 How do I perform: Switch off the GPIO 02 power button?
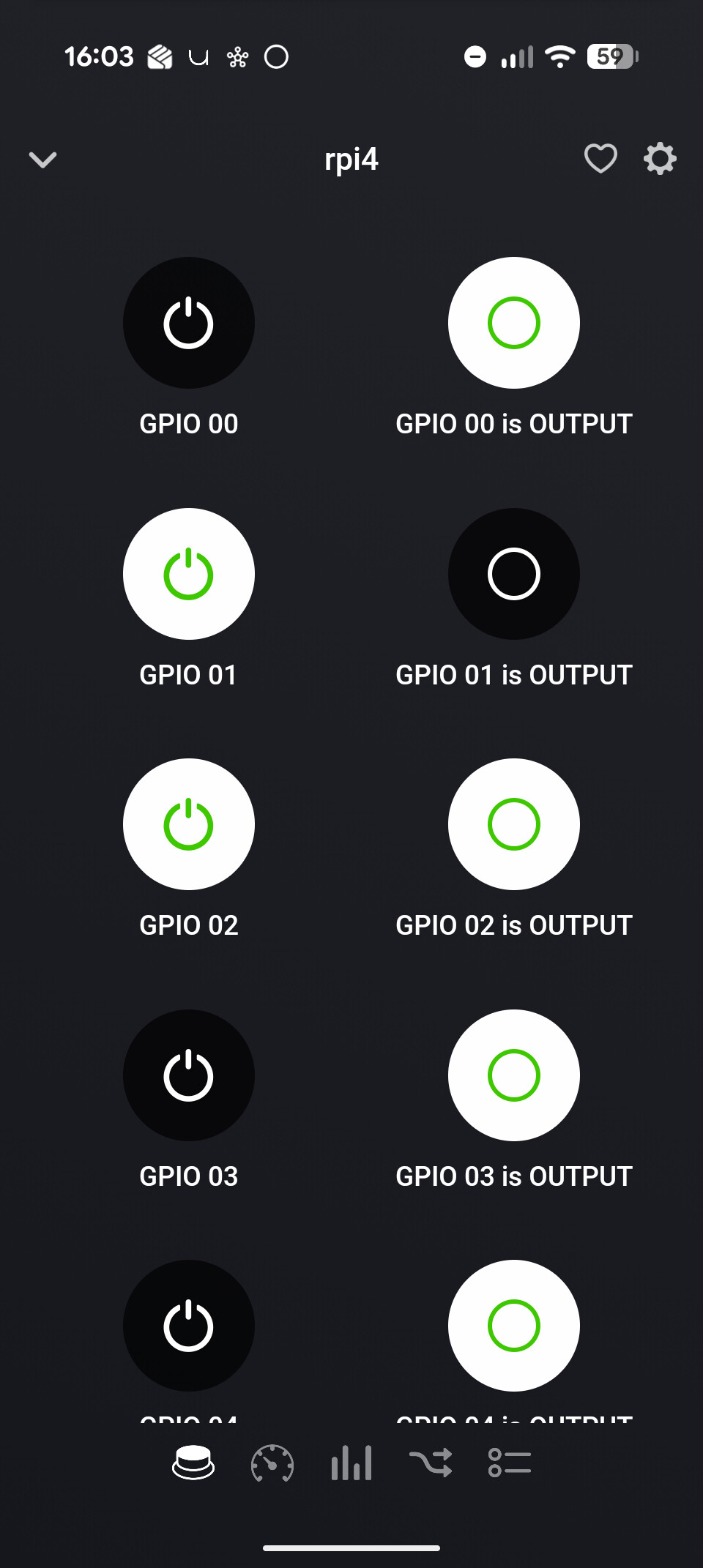(189, 824)
